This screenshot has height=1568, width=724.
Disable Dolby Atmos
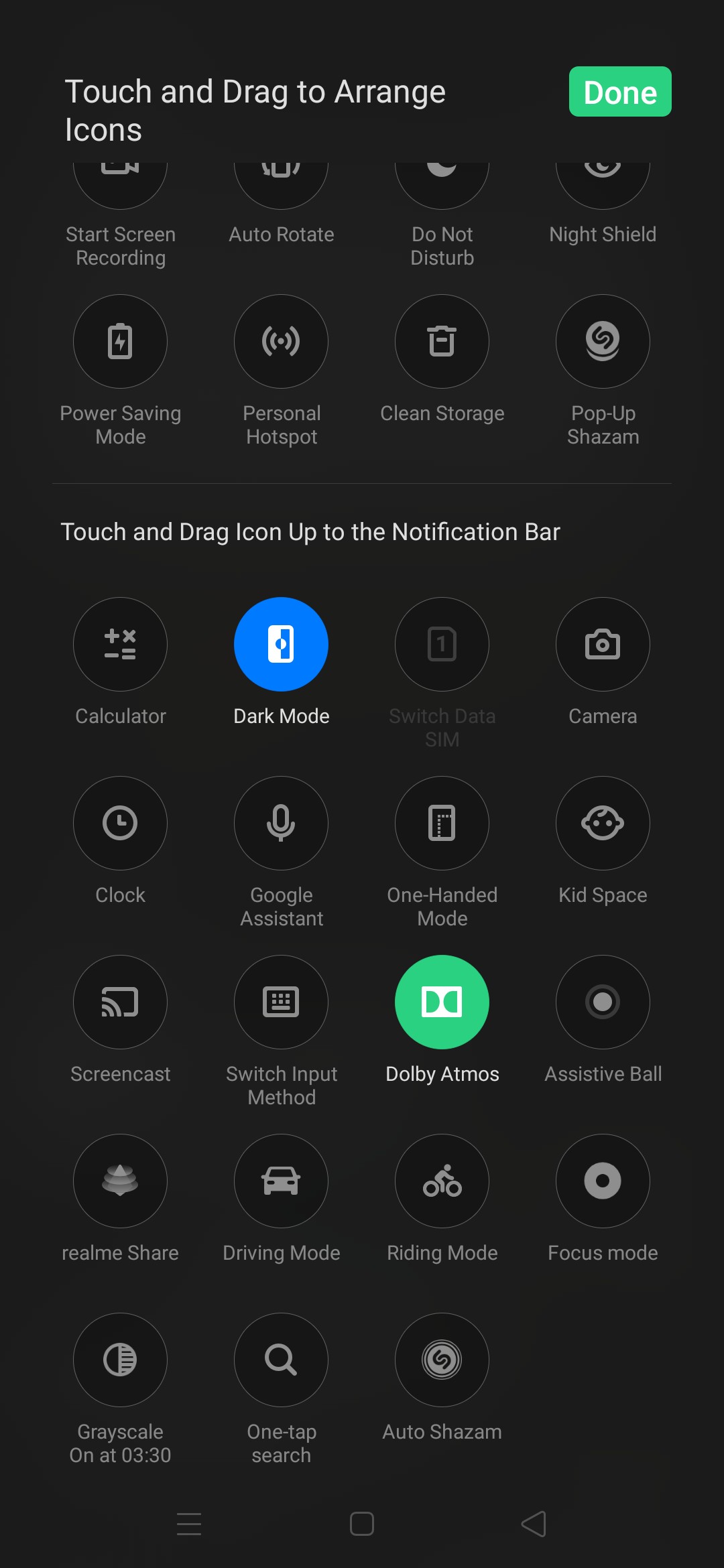coord(442,1002)
